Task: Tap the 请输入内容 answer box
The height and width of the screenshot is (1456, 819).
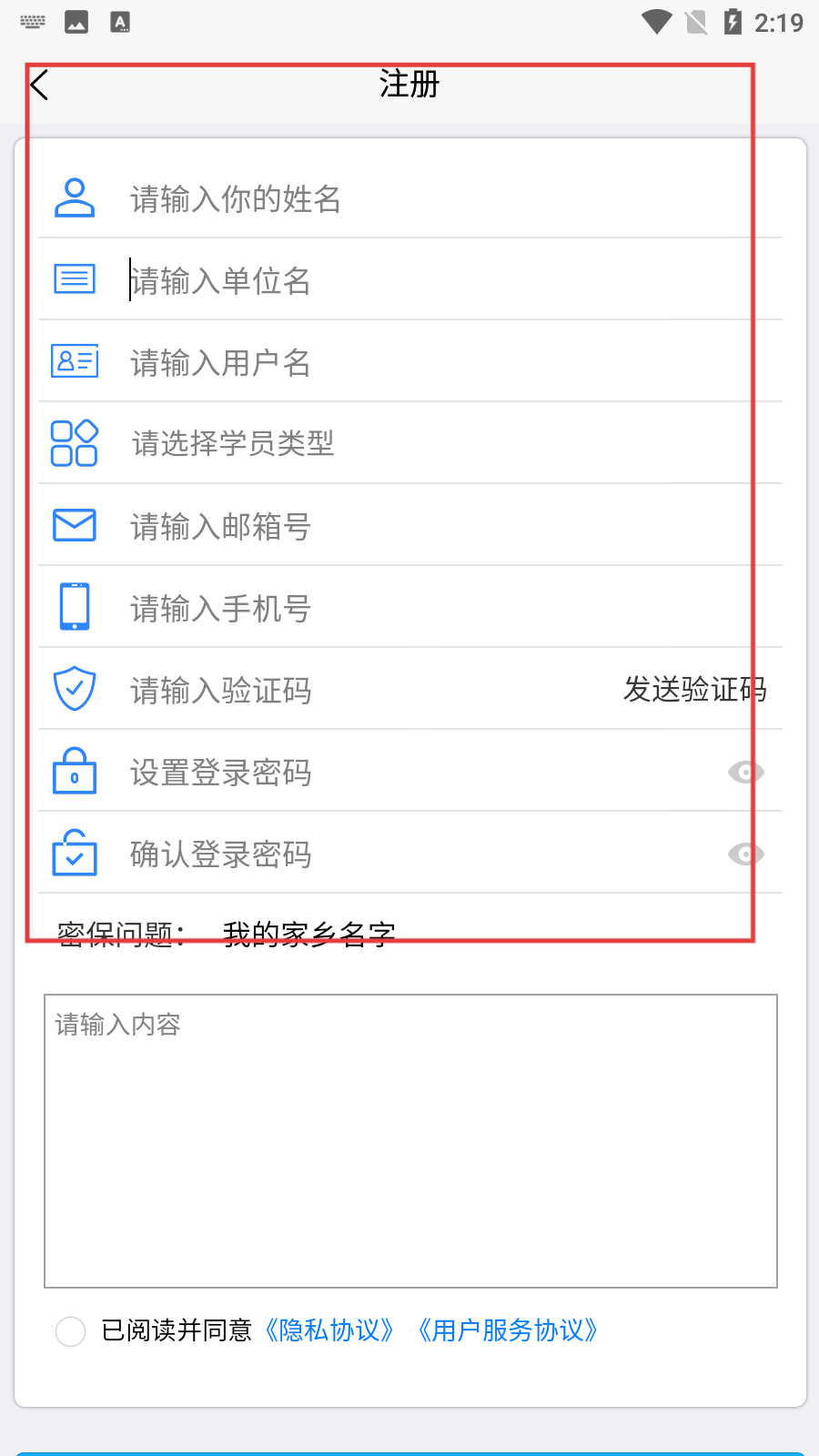Action: pyautogui.click(x=410, y=1140)
